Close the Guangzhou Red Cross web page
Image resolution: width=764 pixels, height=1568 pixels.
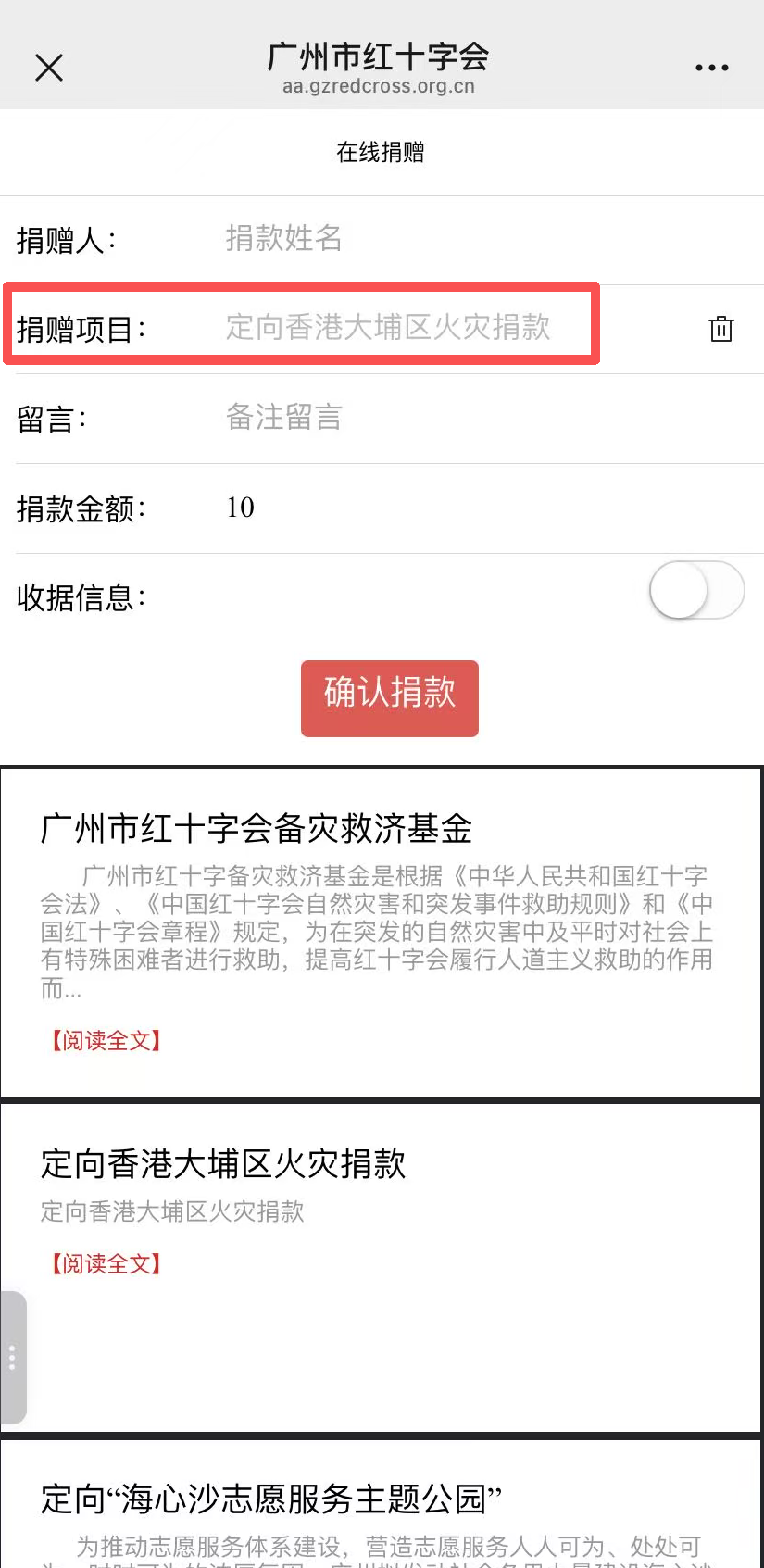pos(49,68)
